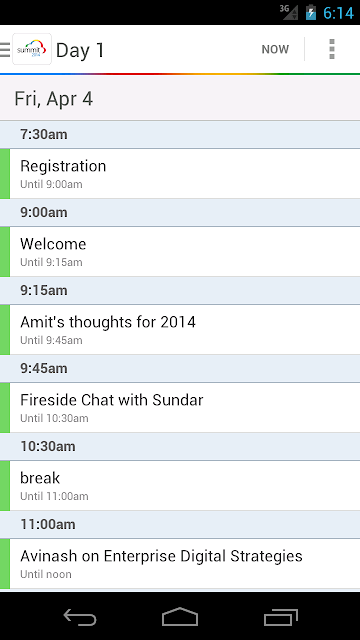Open the overflow menu
The height and width of the screenshot is (640, 360).
point(332,49)
